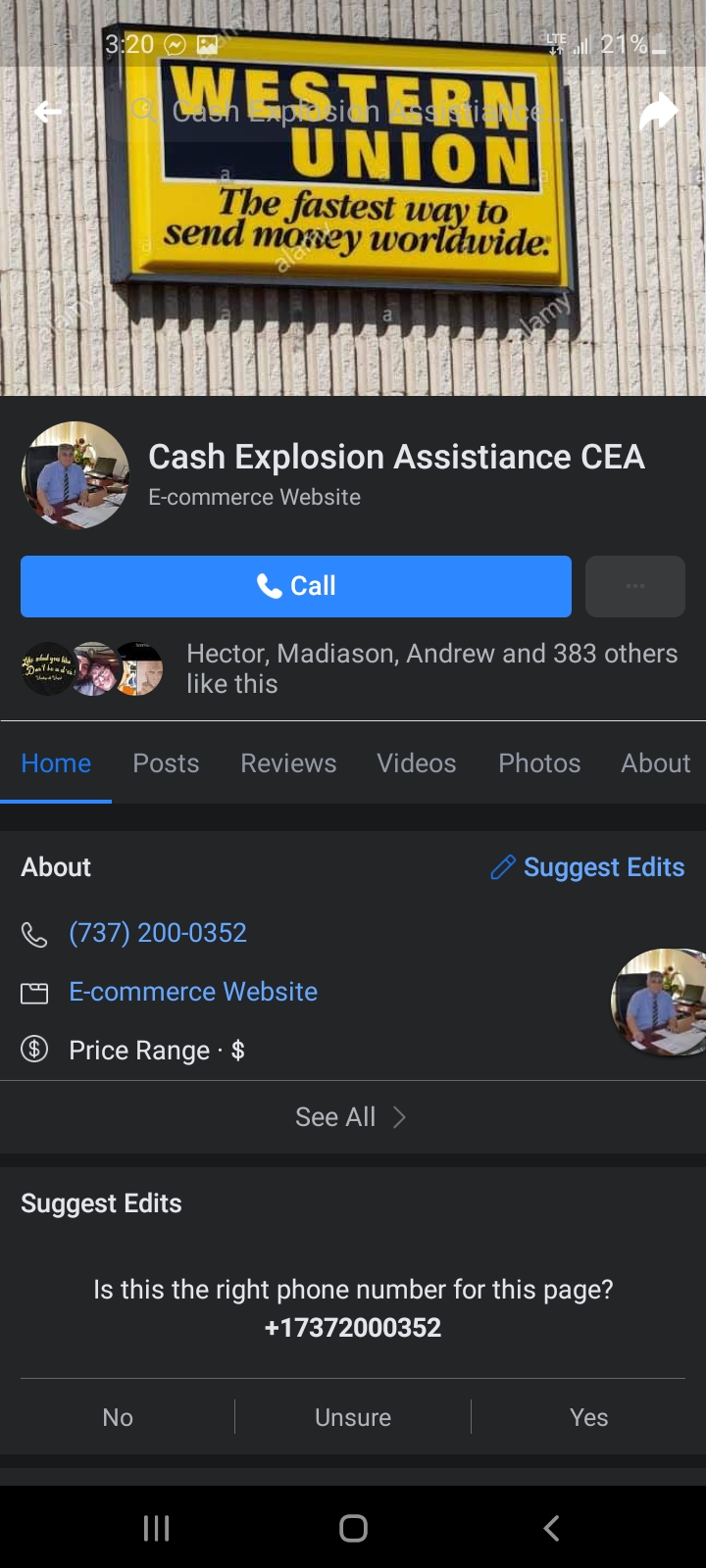The width and height of the screenshot is (706, 1568).
Task: Share this page via the arrow icon
Action: click(658, 112)
